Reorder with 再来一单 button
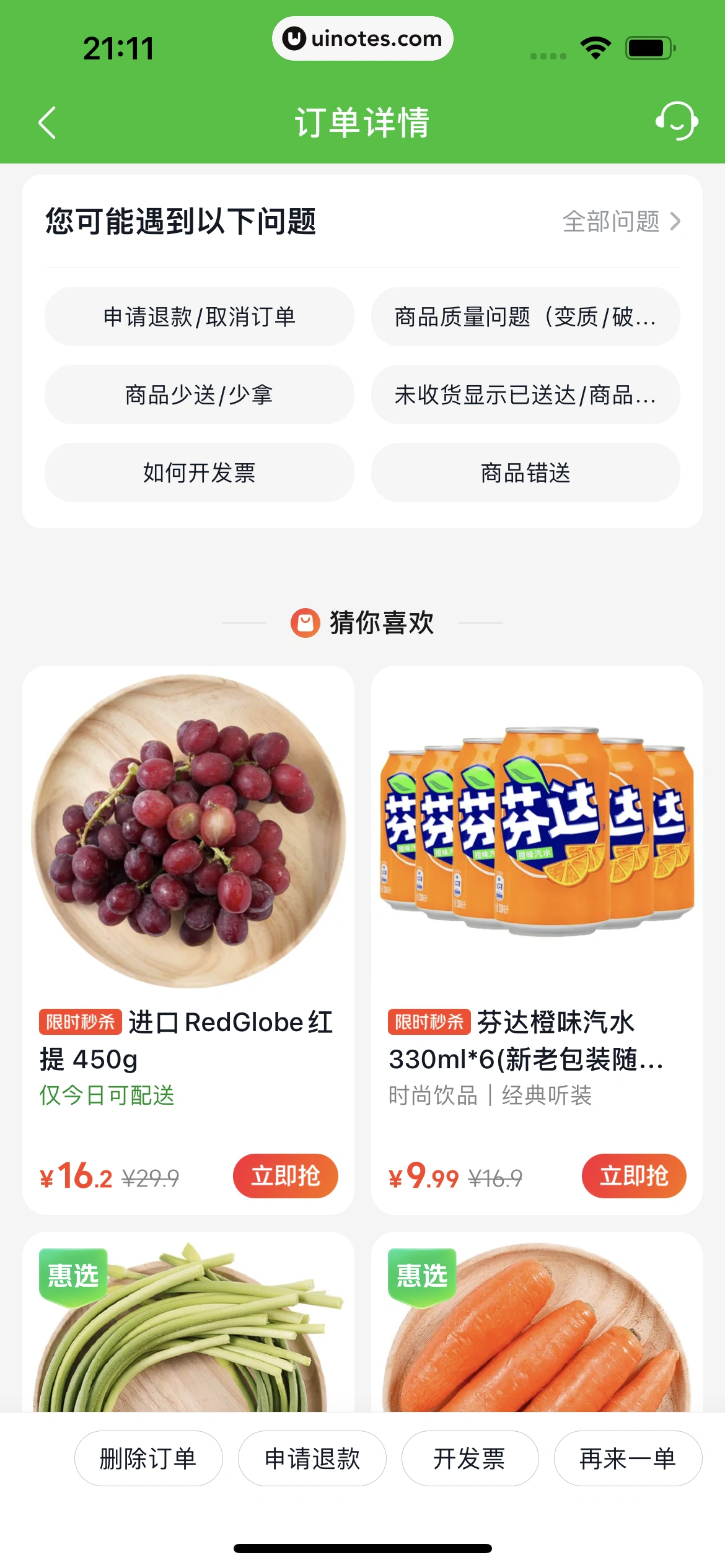Image resolution: width=725 pixels, height=1568 pixels. (627, 1458)
